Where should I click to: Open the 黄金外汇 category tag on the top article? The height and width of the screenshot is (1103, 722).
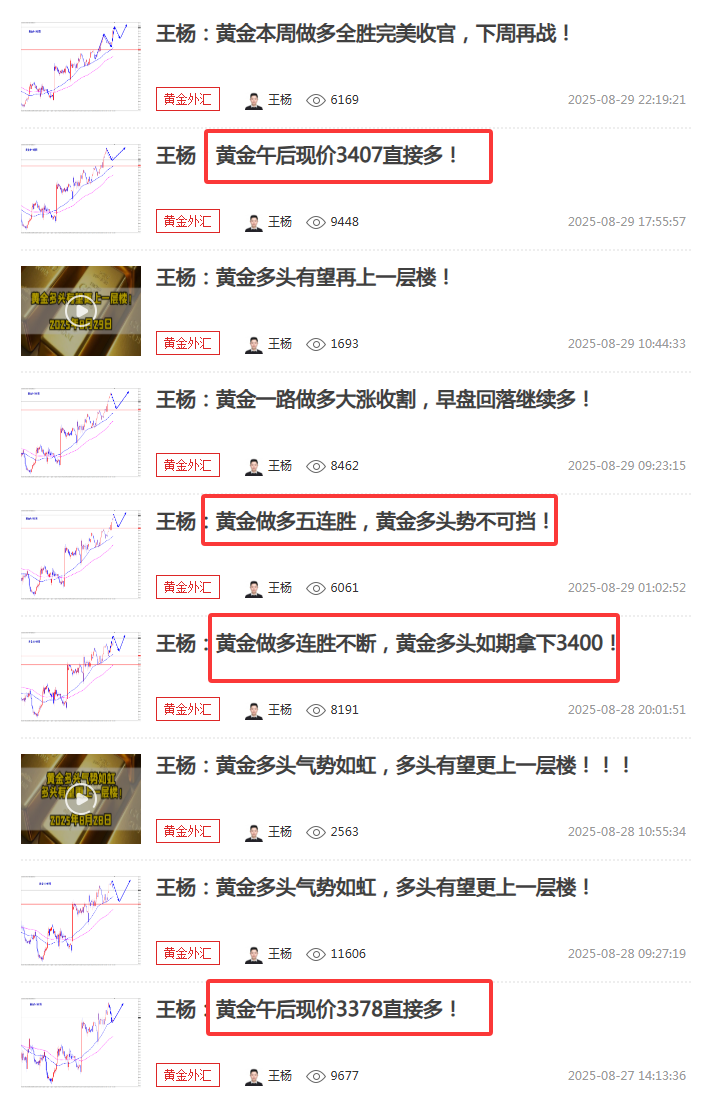[187, 99]
